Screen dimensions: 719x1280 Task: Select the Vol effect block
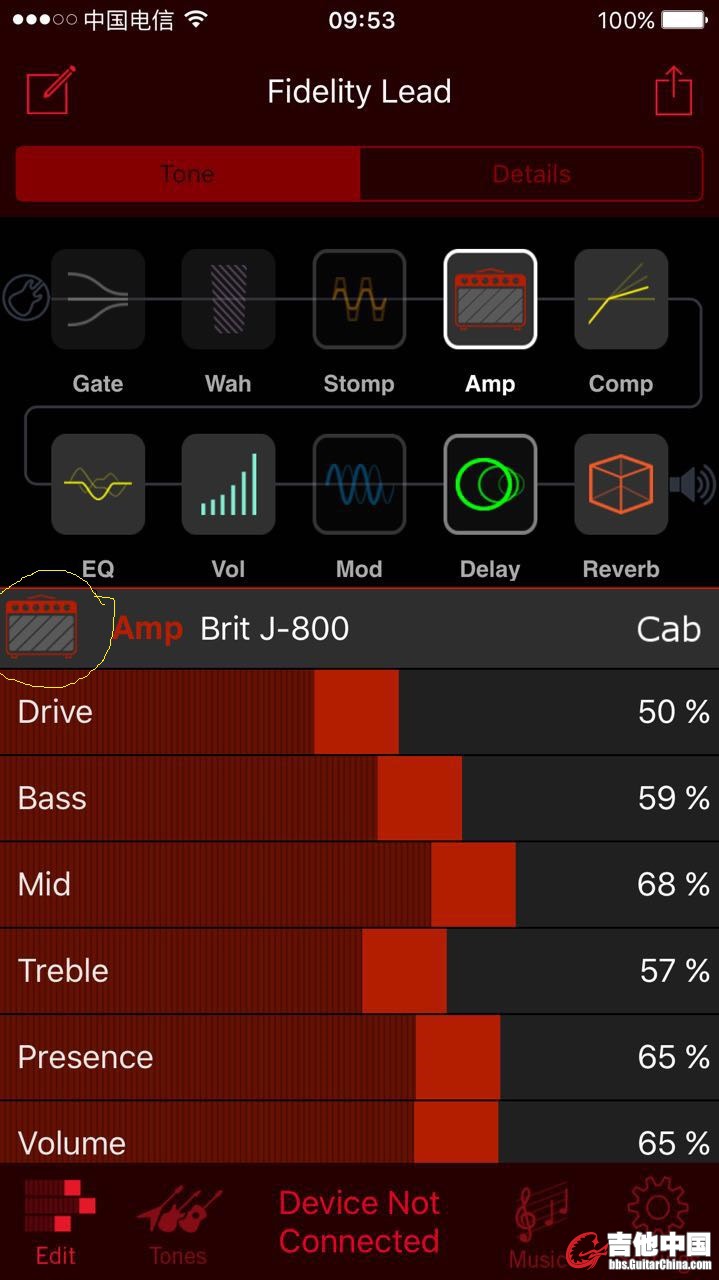click(x=228, y=484)
